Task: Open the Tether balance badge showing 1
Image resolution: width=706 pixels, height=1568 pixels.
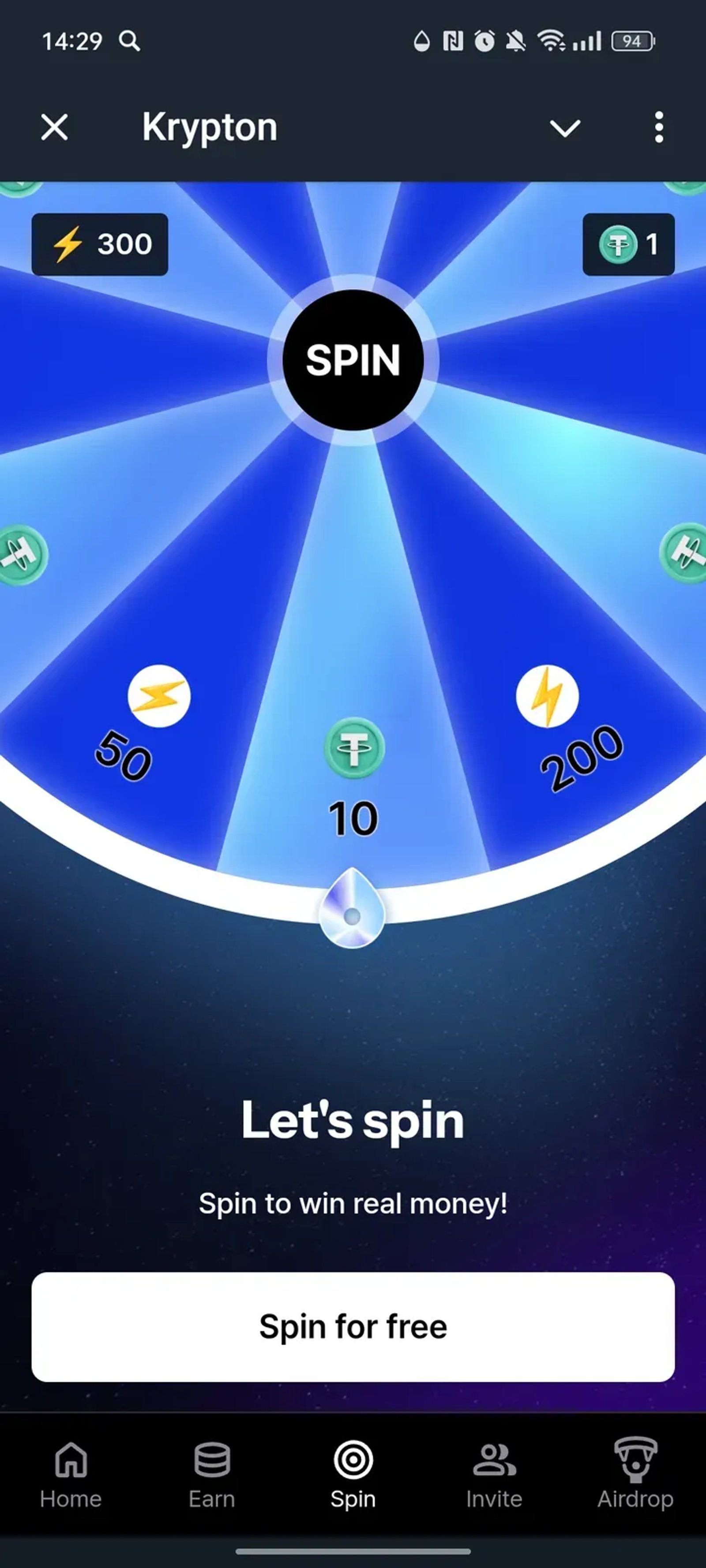Action: (628, 244)
